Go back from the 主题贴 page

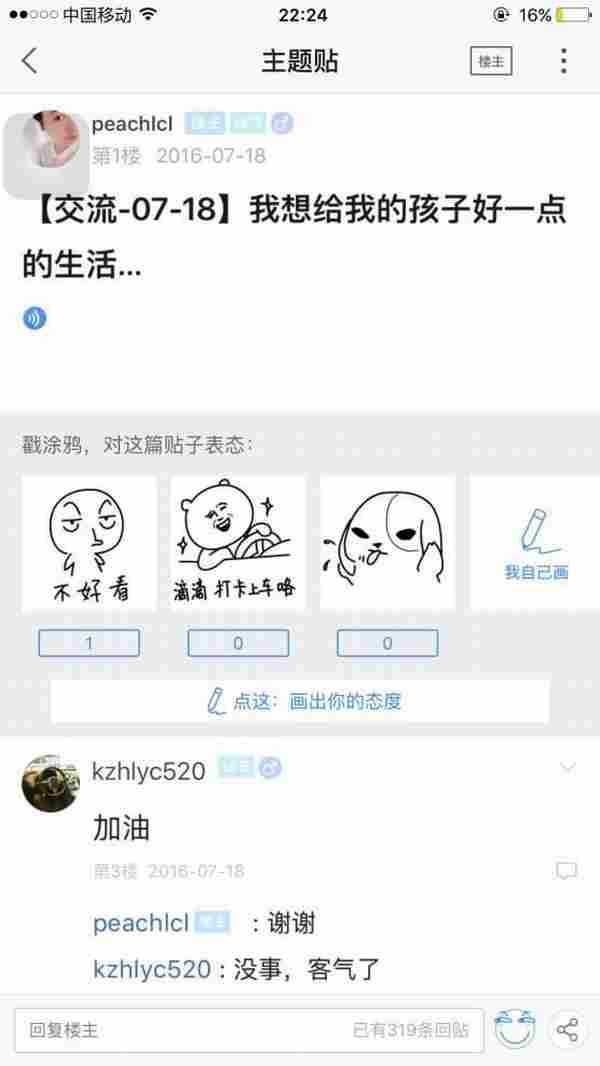click(30, 60)
